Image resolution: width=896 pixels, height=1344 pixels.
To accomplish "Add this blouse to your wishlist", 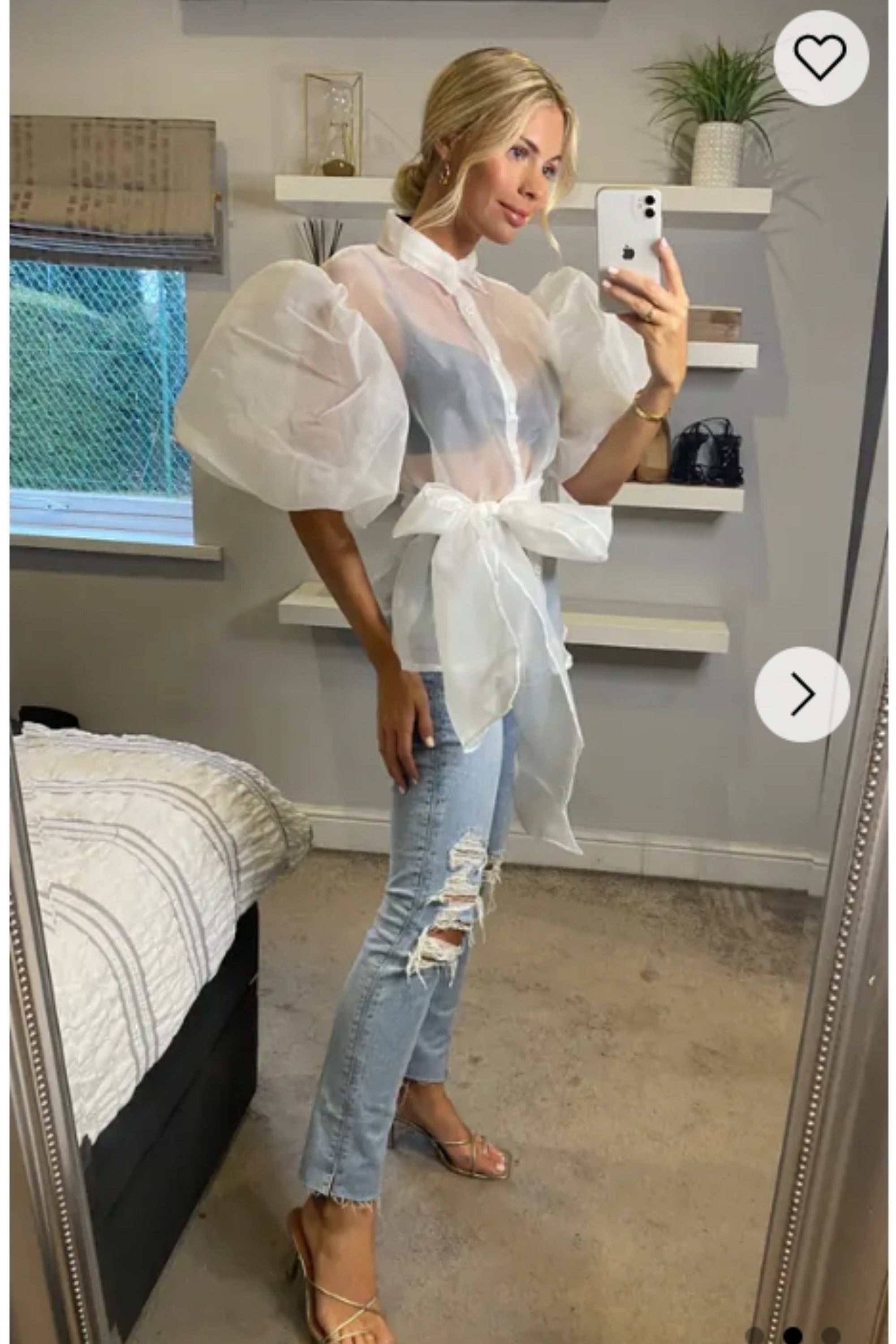I will (x=821, y=58).
